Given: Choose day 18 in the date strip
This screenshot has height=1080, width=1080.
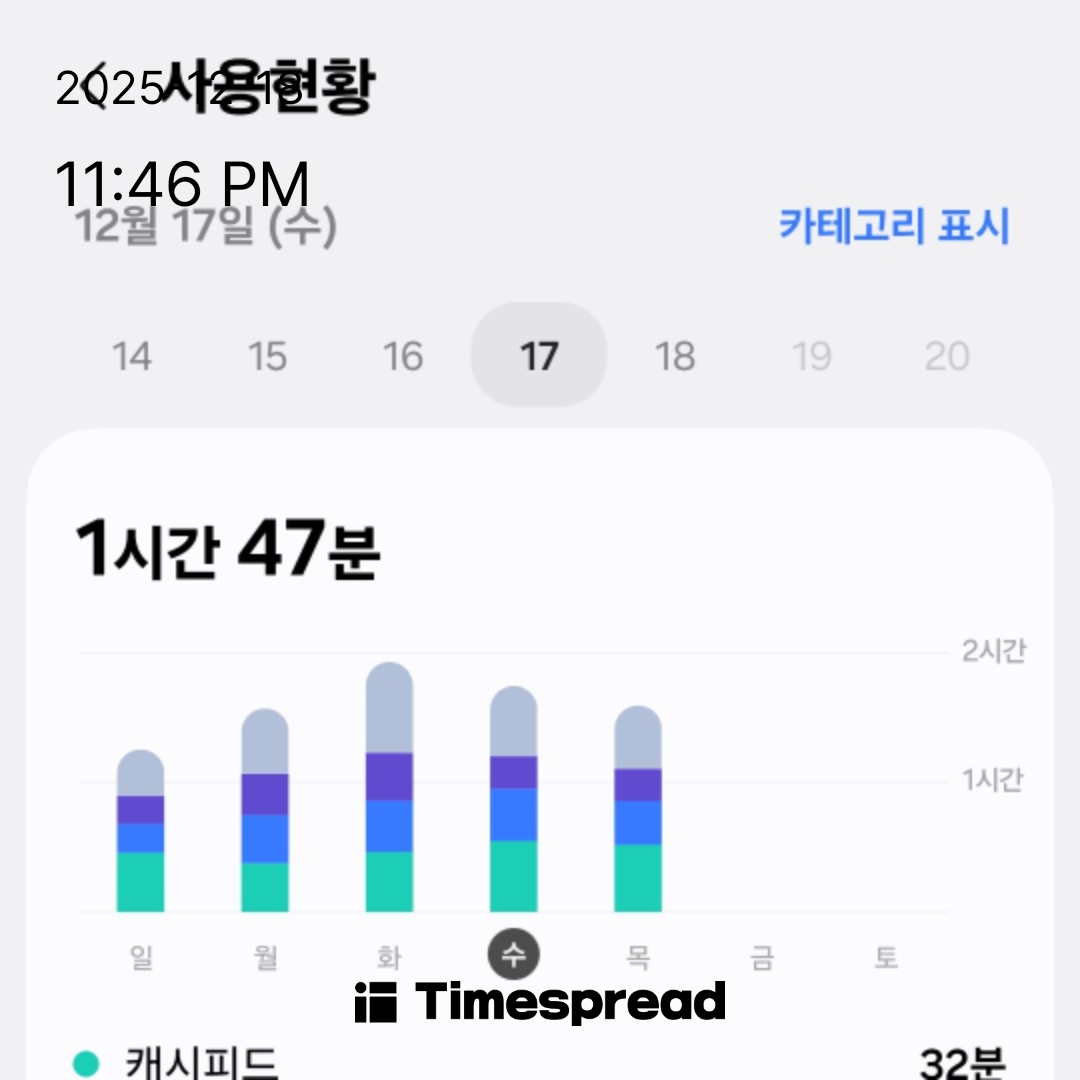Looking at the screenshot, I should point(675,356).
